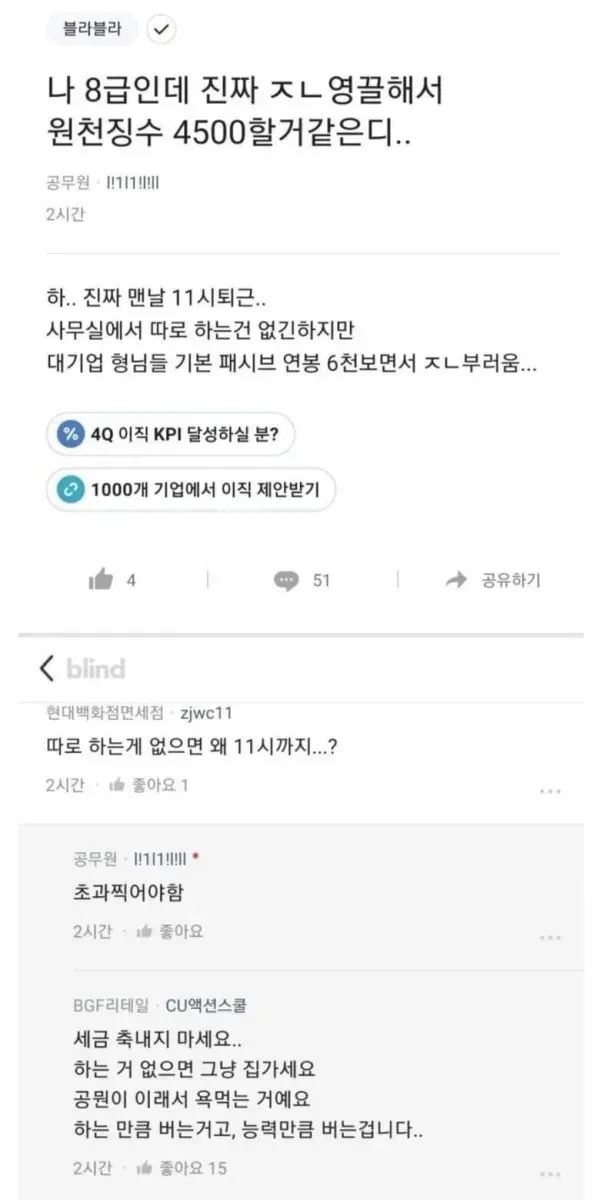The height and width of the screenshot is (1200, 600).
Task: Share the post via 공유하기
Action: (494, 580)
